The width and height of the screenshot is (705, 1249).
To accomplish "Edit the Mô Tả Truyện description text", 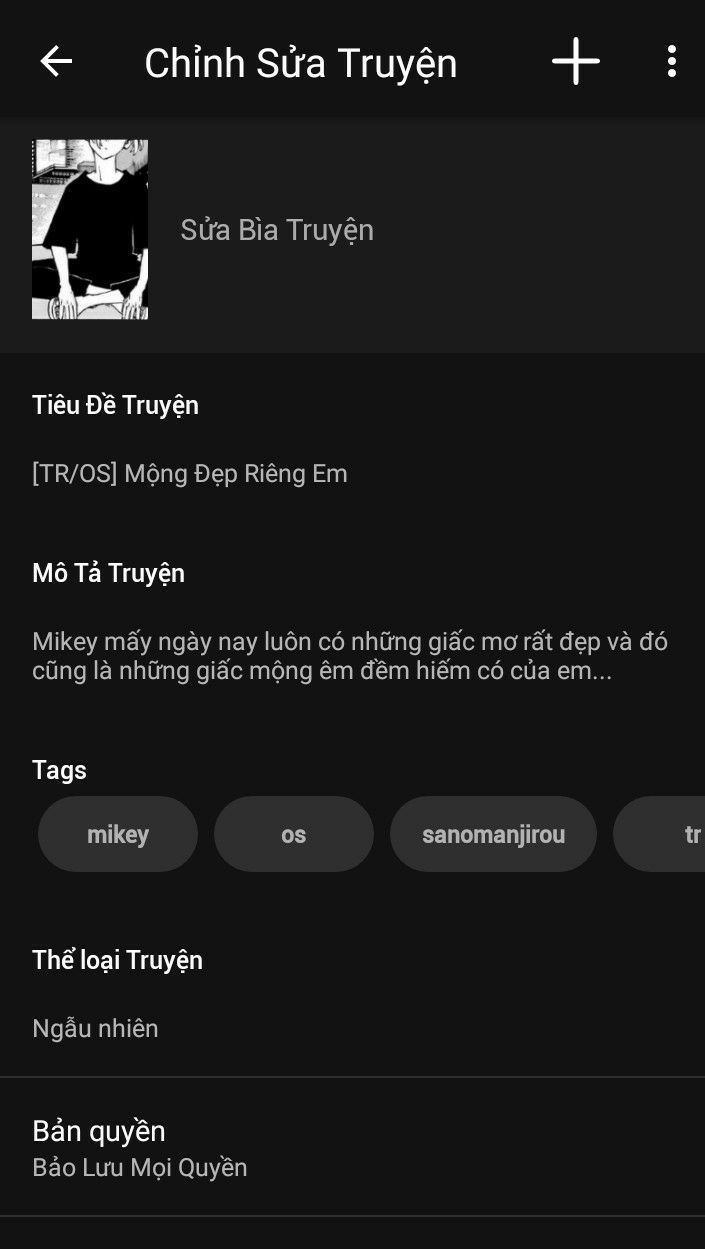I will click(x=350, y=656).
